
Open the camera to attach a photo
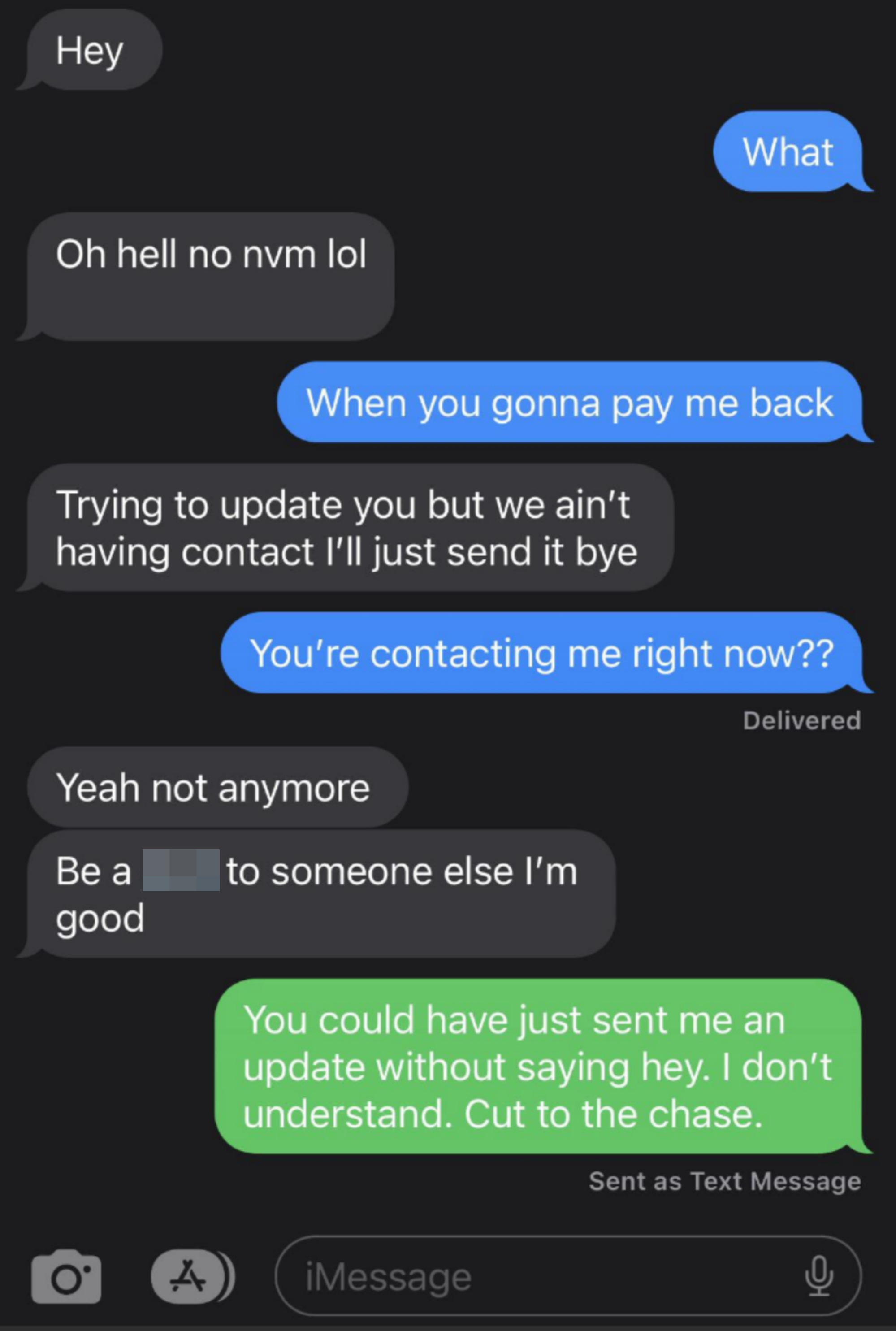66,1276
